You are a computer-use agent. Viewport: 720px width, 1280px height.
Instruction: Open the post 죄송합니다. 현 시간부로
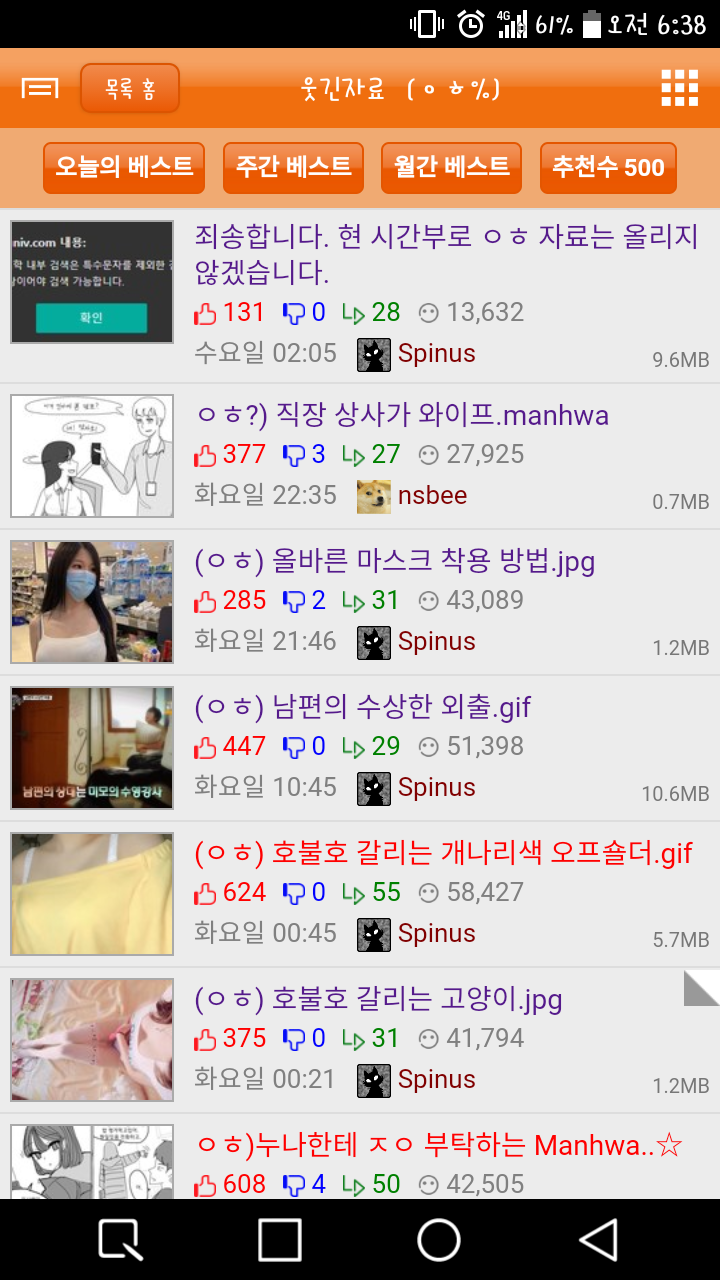click(x=446, y=254)
